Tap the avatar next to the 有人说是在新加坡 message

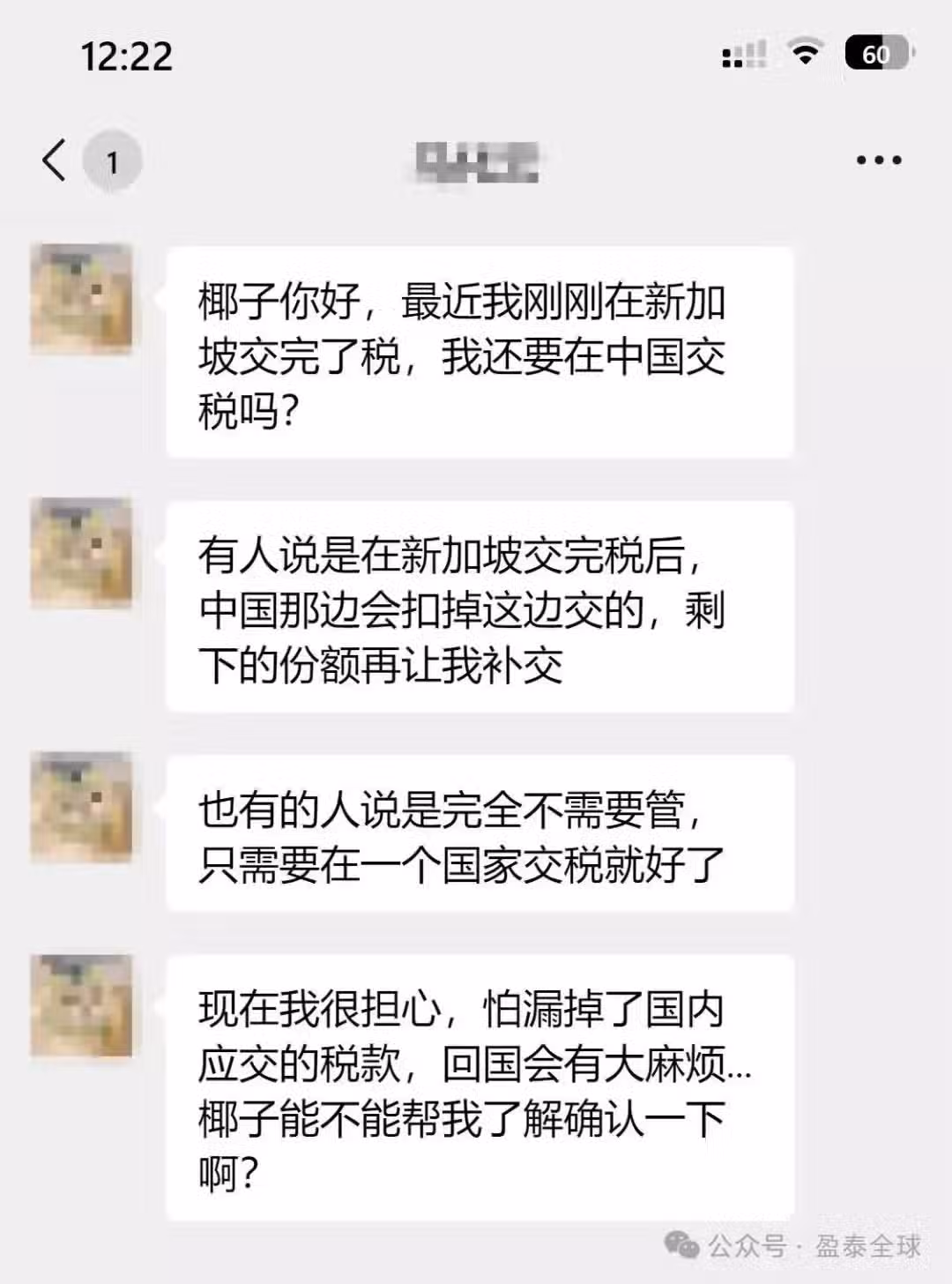point(81,553)
